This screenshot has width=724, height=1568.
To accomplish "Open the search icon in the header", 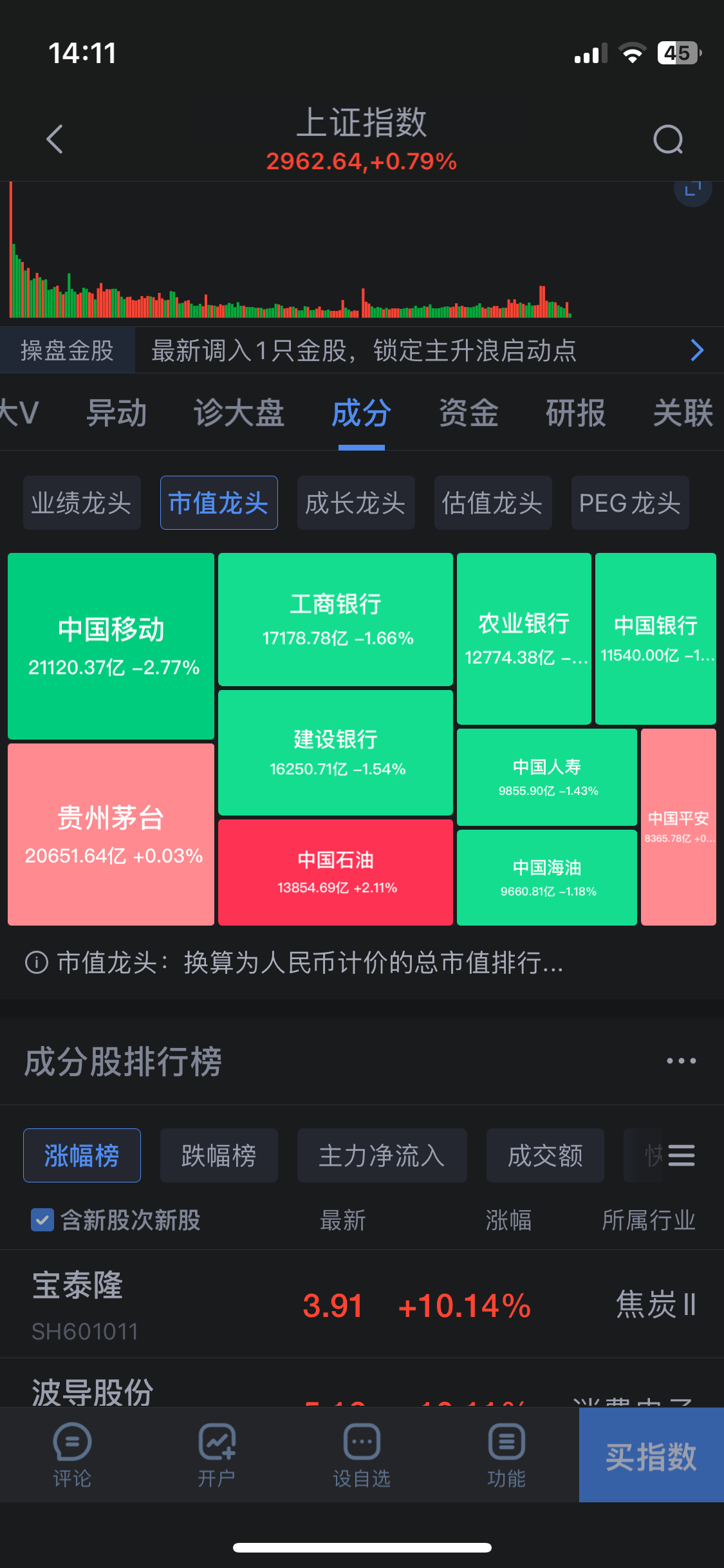I will click(668, 139).
